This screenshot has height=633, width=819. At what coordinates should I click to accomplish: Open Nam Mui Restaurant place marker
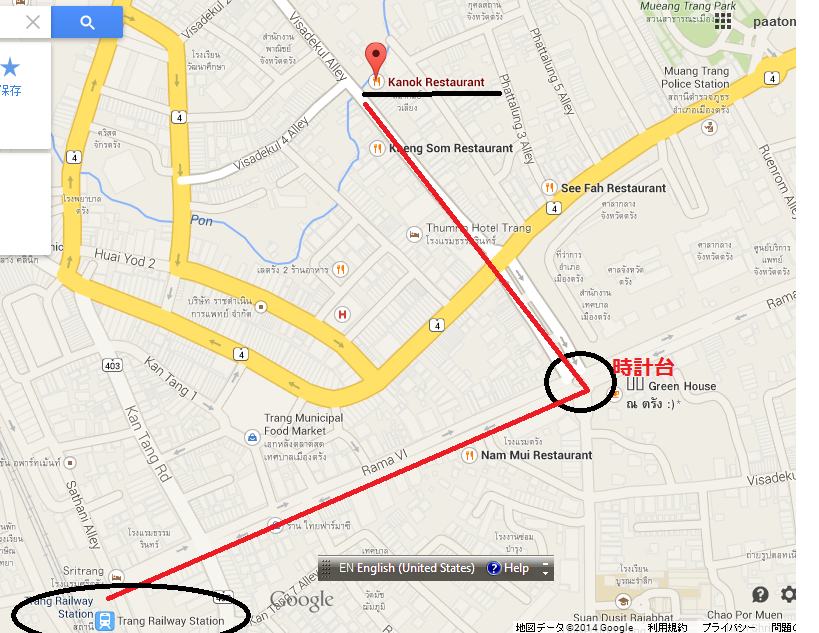(x=469, y=455)
